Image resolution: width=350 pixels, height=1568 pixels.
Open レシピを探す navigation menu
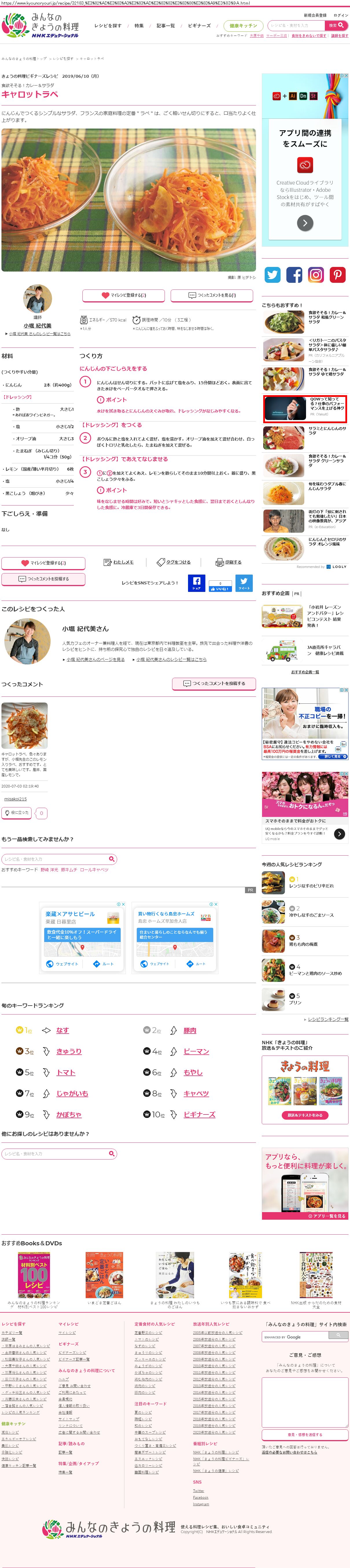[107, 25]
